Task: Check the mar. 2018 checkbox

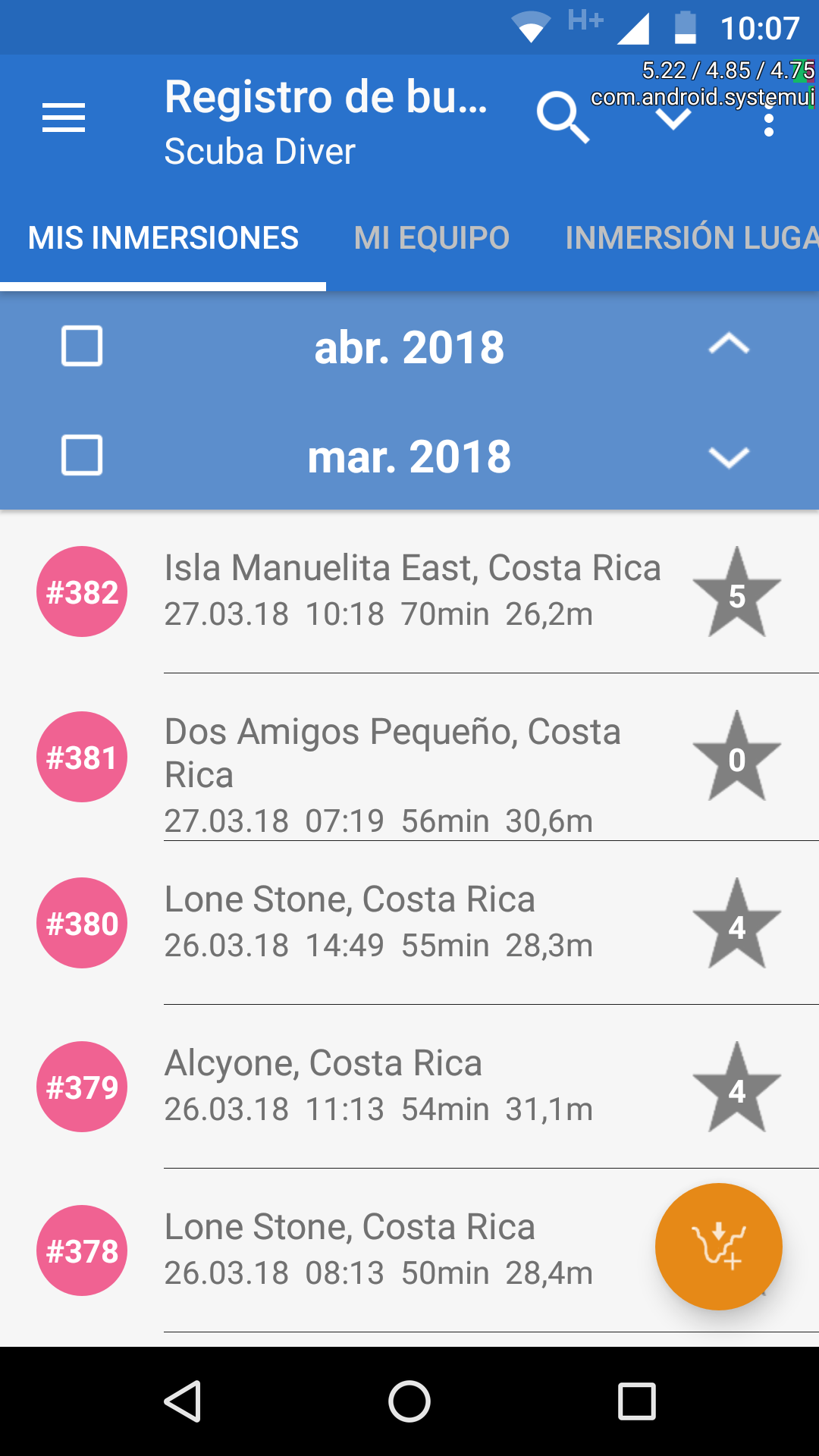Action: 82,455
